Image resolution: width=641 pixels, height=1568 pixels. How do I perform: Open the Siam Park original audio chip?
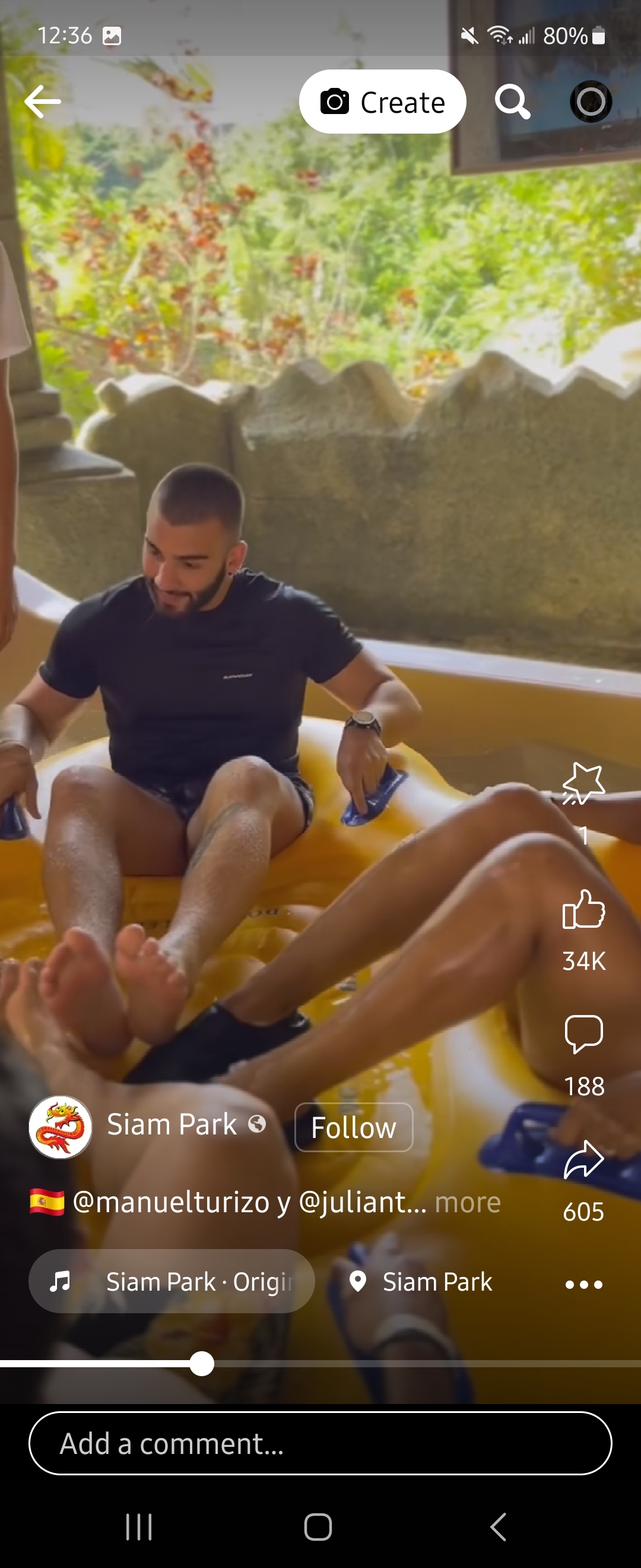(172, 1281)
